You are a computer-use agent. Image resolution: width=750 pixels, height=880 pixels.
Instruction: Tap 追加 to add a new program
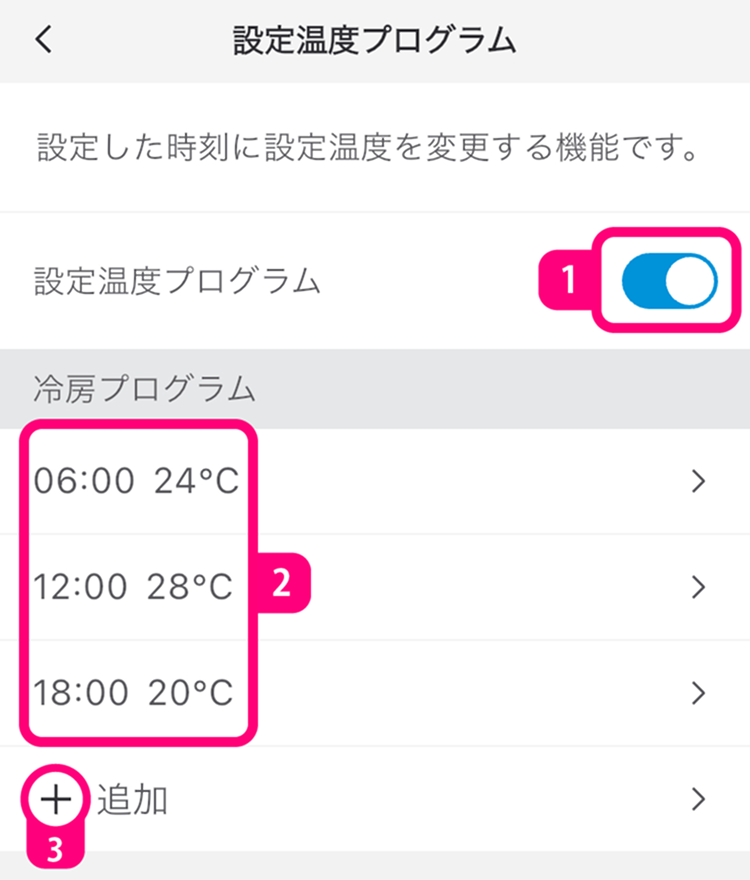pos(130,799)
